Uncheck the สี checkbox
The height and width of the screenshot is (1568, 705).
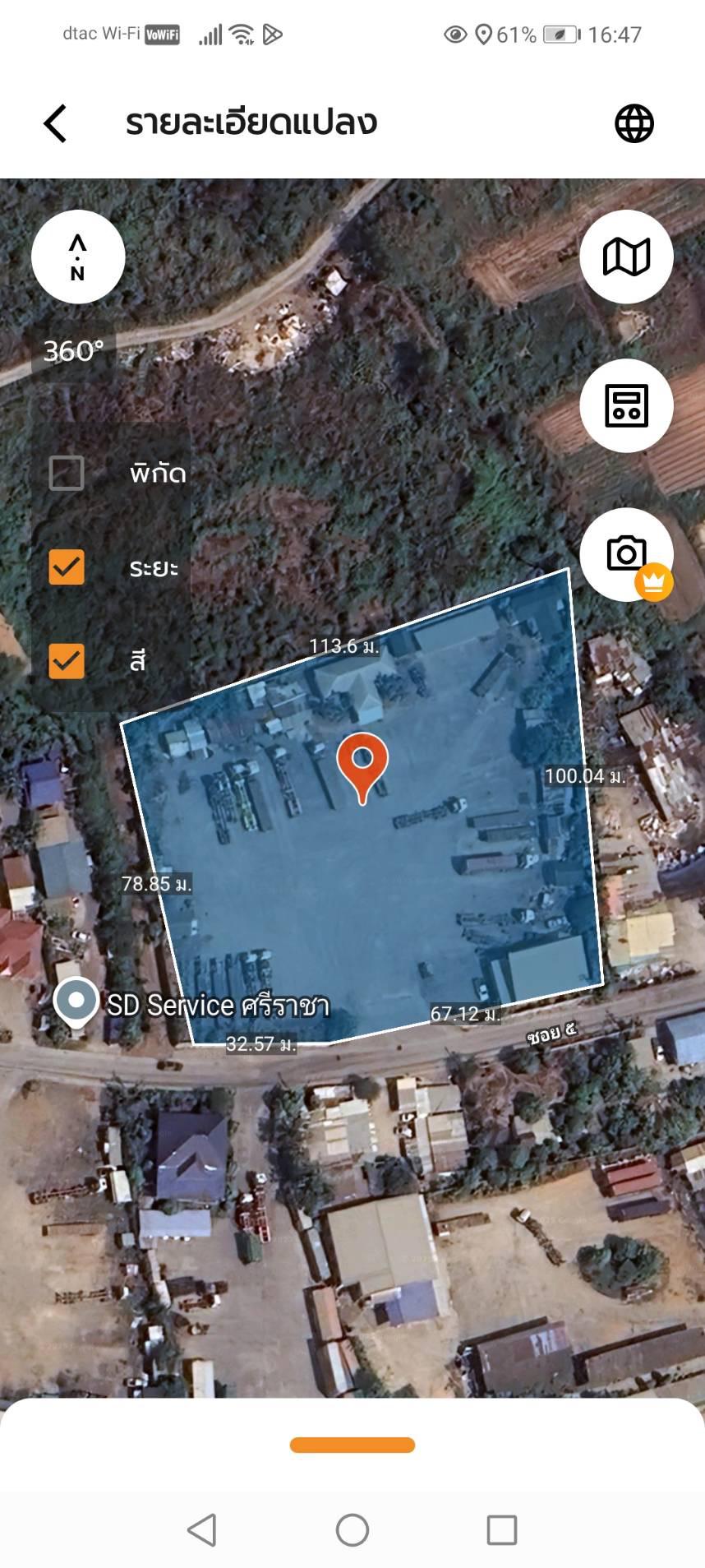coord(67,661)
